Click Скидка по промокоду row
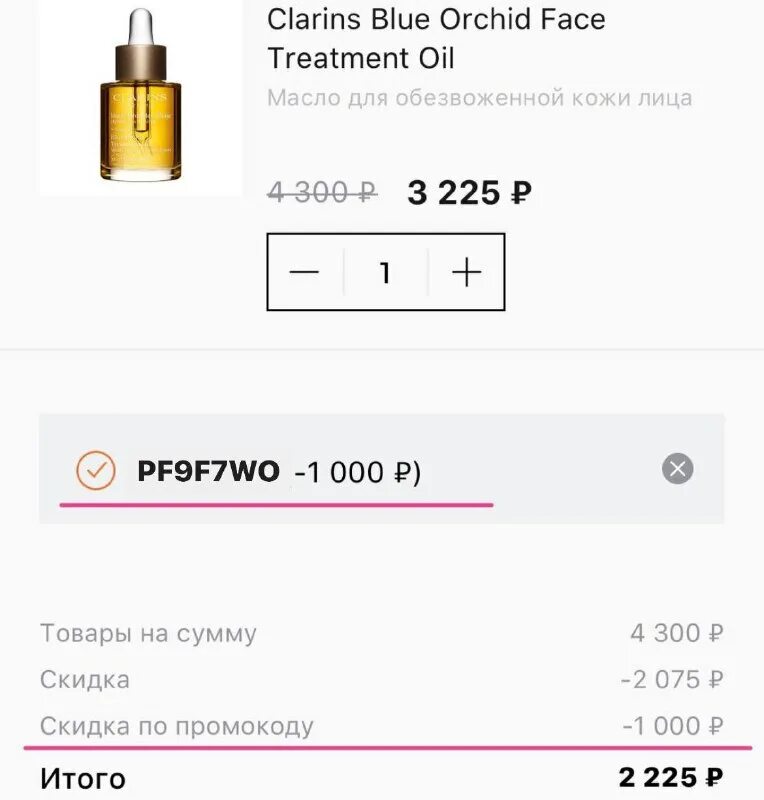The image size is (764, 800). pyautogui.click(x=178, y=724)
